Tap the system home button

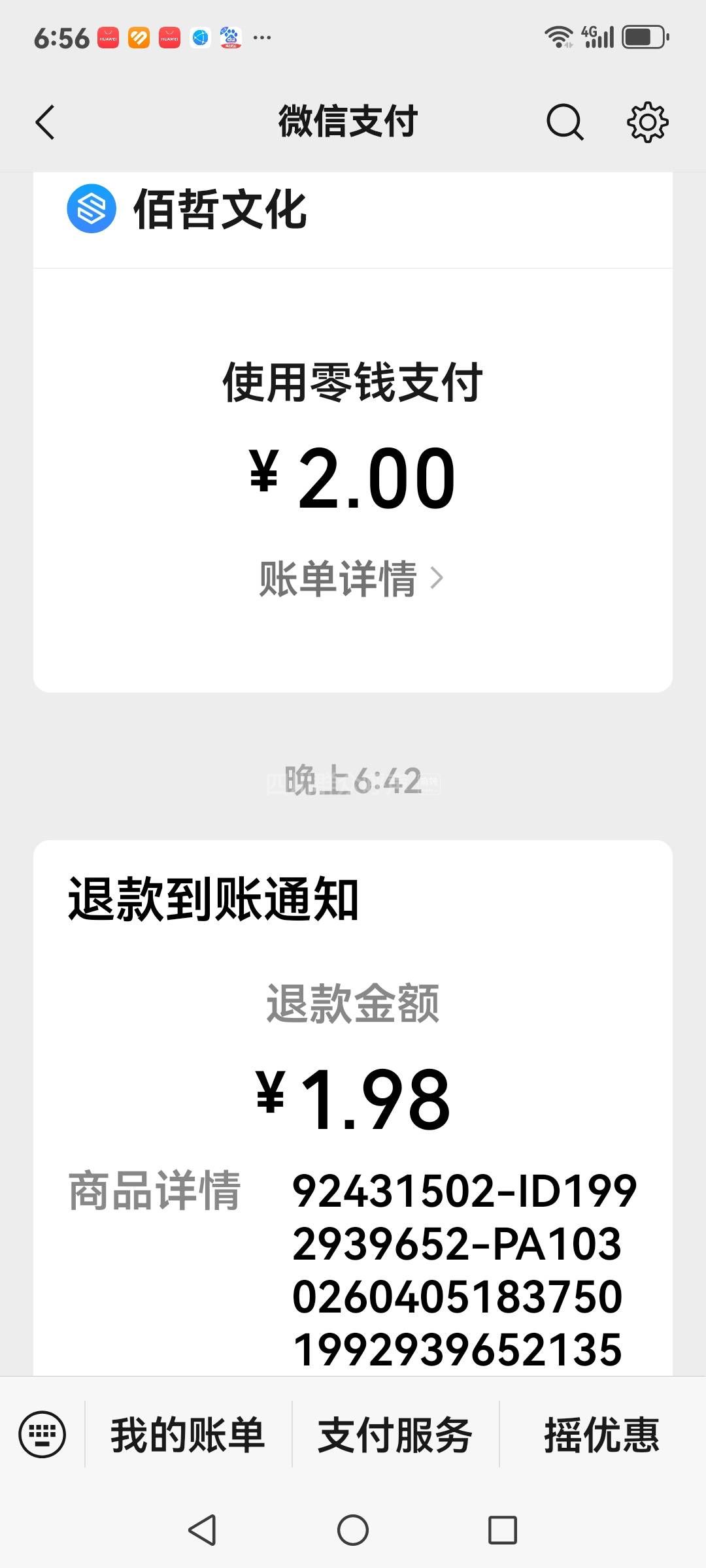pyautogui.click(x=353, y=1530)
